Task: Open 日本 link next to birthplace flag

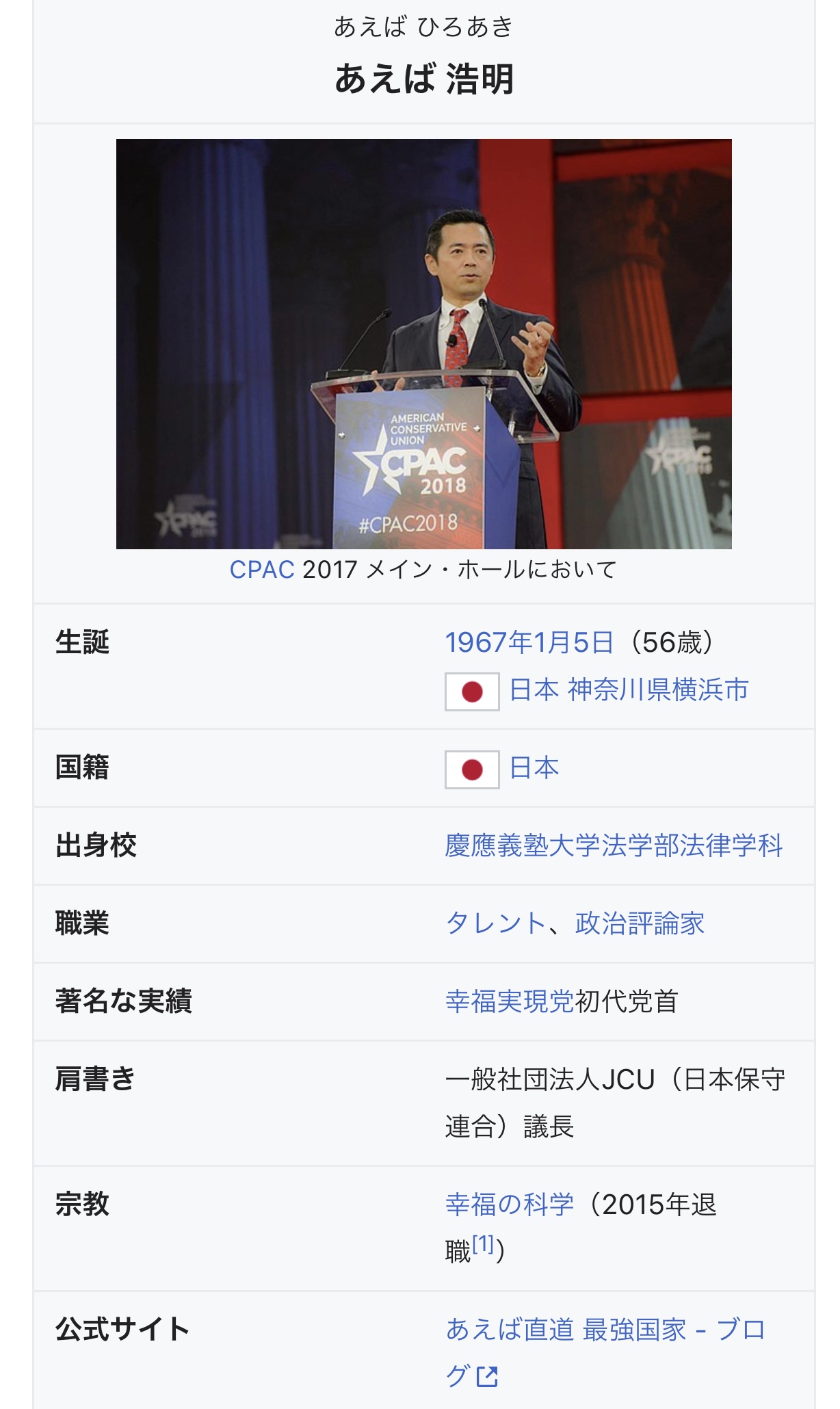Action: click(x=534, y=689)
